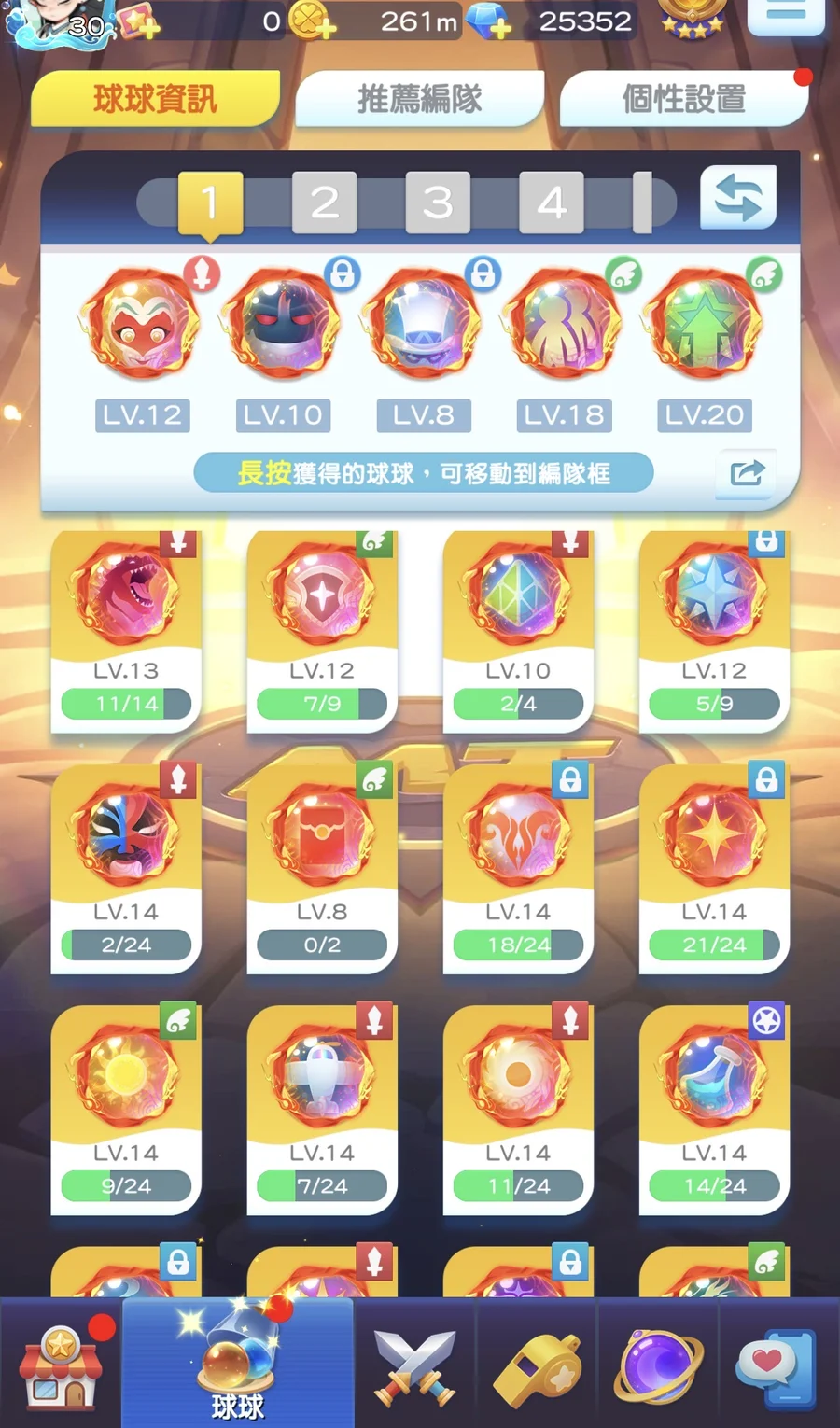Open the top-right menu button
Screen dimensions: 840x1428
(786, 15)
